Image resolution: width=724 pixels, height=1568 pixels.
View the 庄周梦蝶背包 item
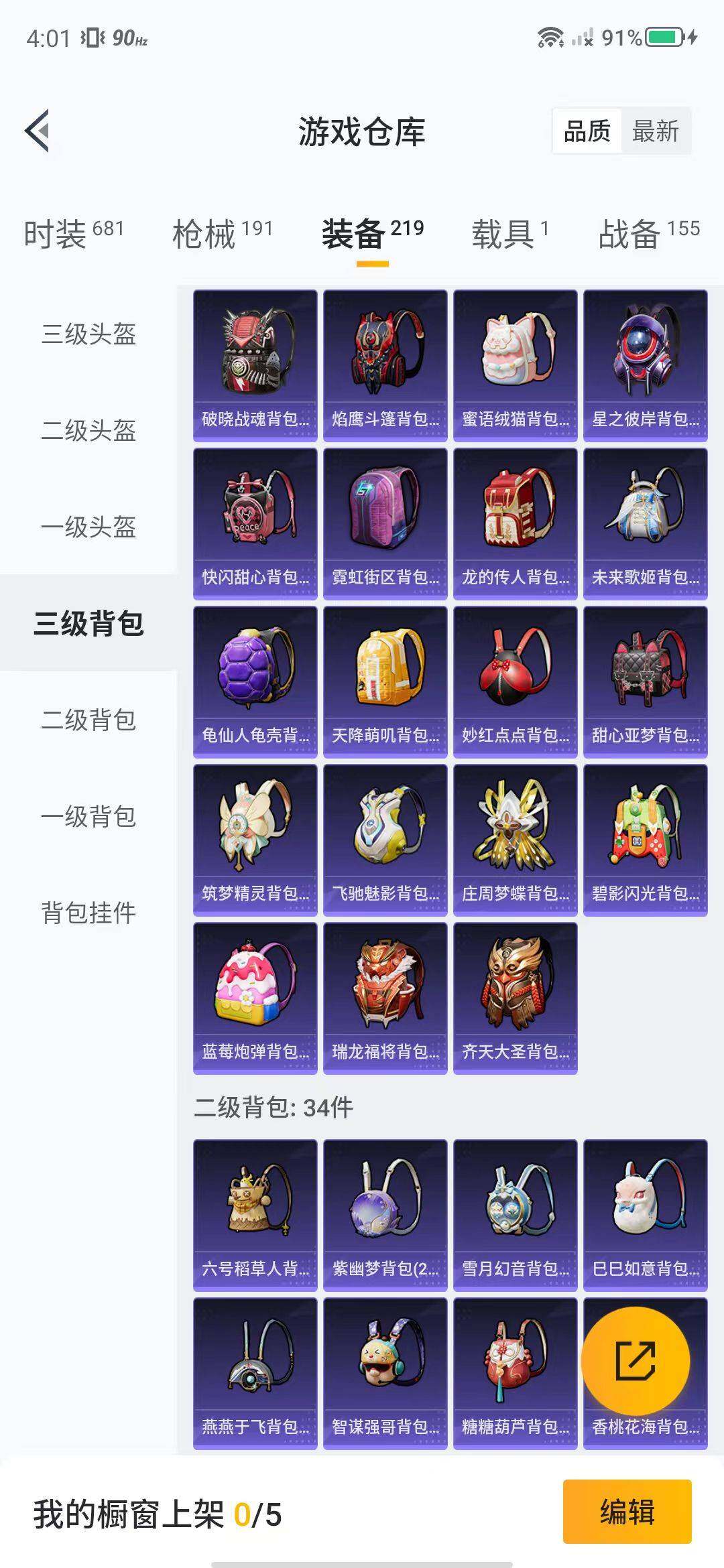tap(515, 840)
